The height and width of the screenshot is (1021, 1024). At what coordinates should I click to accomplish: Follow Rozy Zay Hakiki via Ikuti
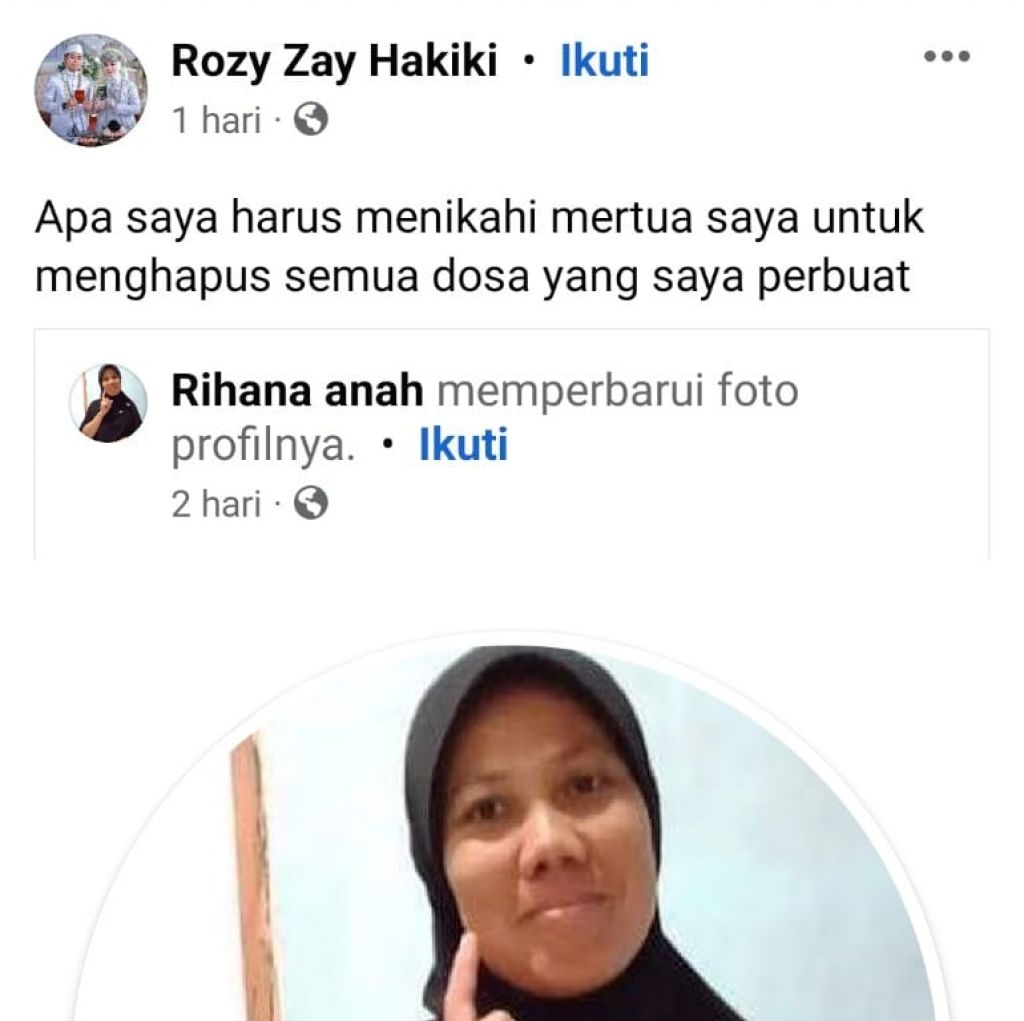point(604,62)
